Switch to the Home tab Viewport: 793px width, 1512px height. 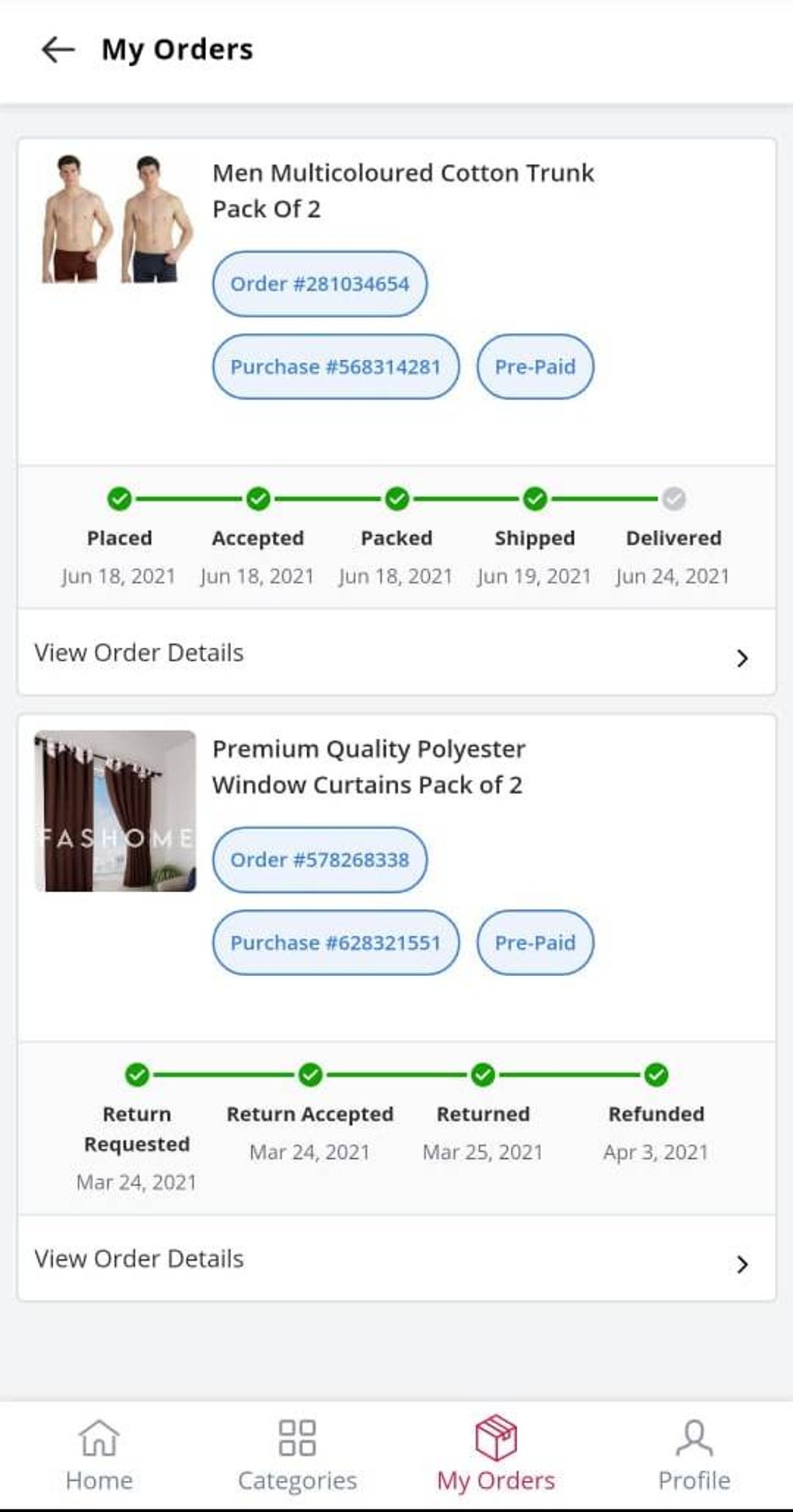pos(100,1456)
